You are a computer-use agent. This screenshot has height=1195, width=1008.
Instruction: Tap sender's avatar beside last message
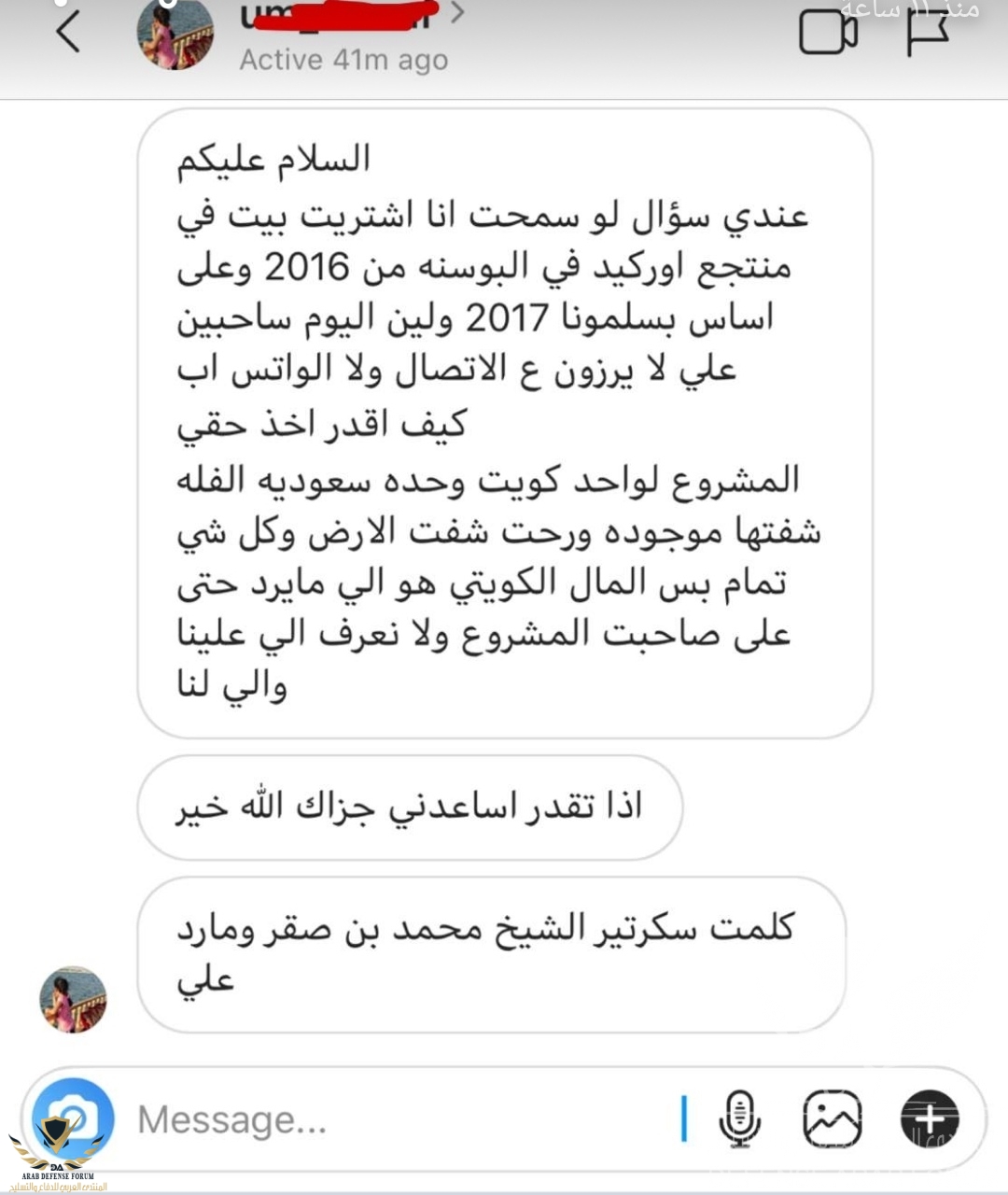[x=74, y=999]
